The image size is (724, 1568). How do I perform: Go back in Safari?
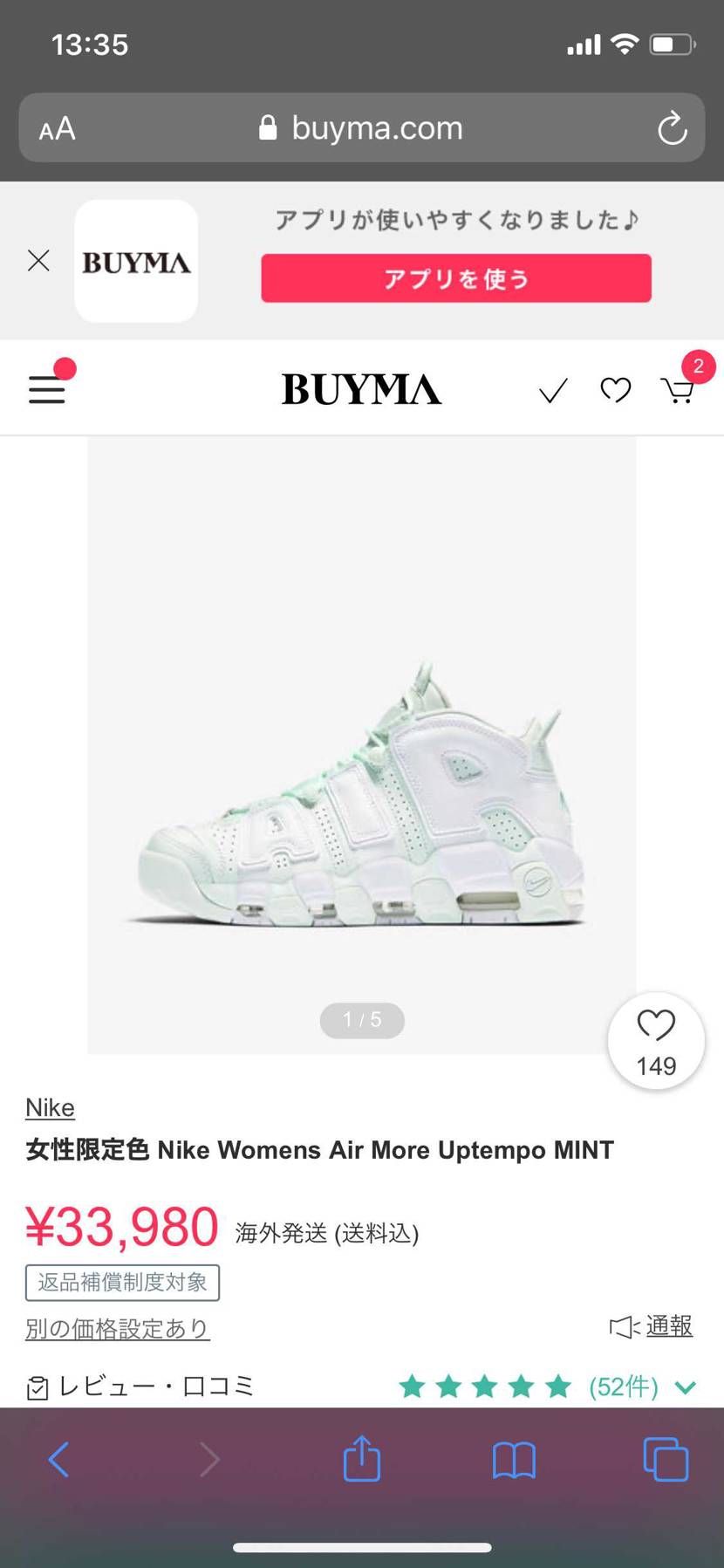coord(58,1460)
